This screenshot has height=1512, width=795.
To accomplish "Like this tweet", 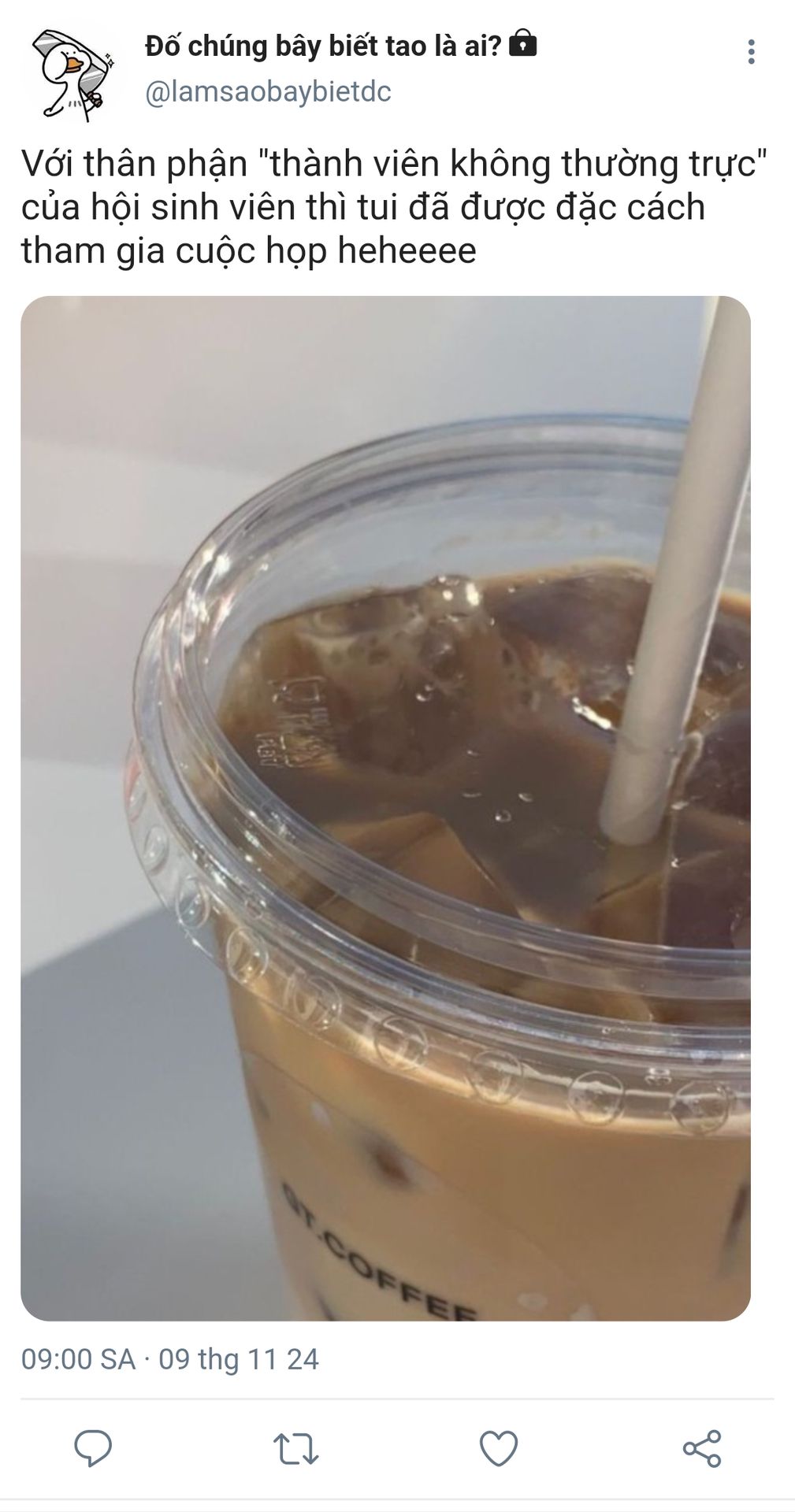I will point(498,1447).
